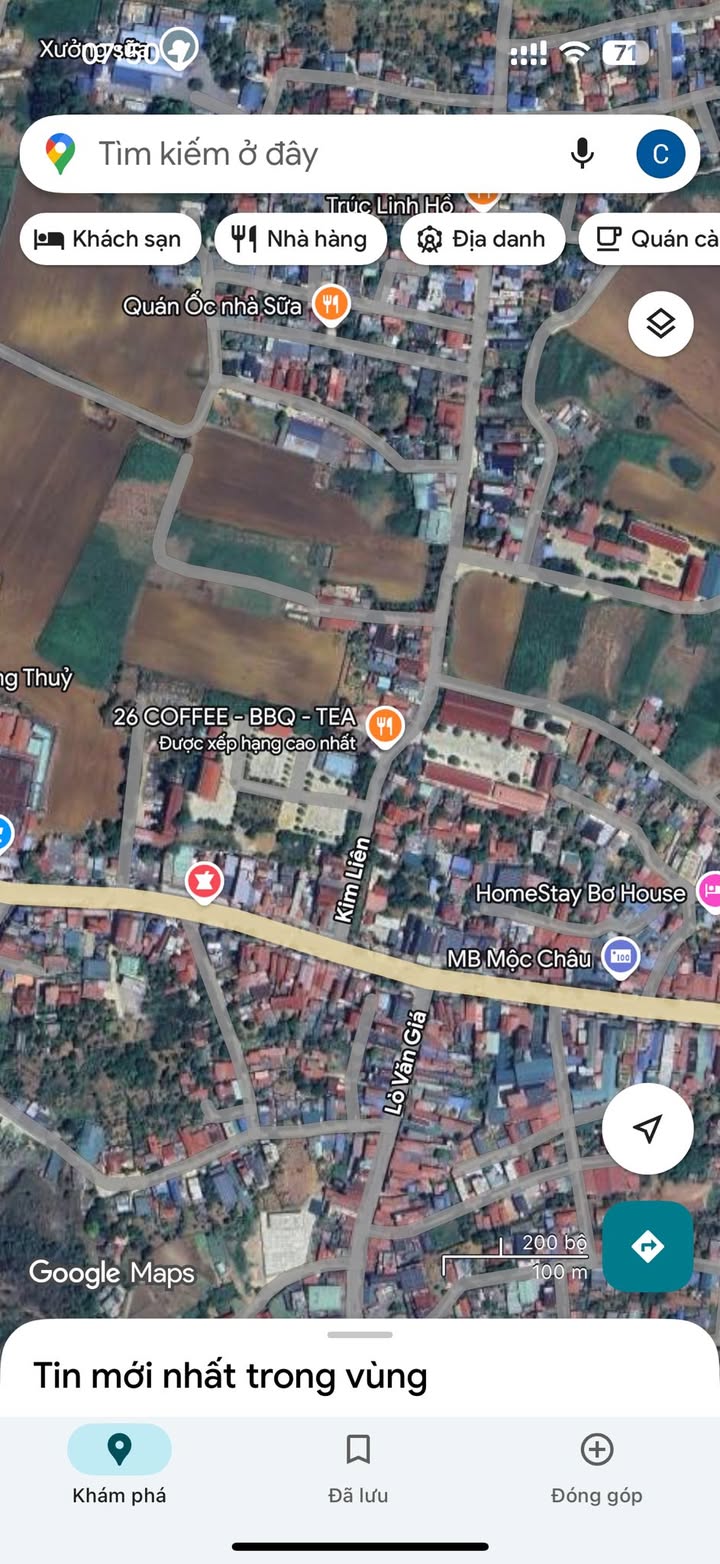Switch to the Khám phá tab

(119, 1465)
